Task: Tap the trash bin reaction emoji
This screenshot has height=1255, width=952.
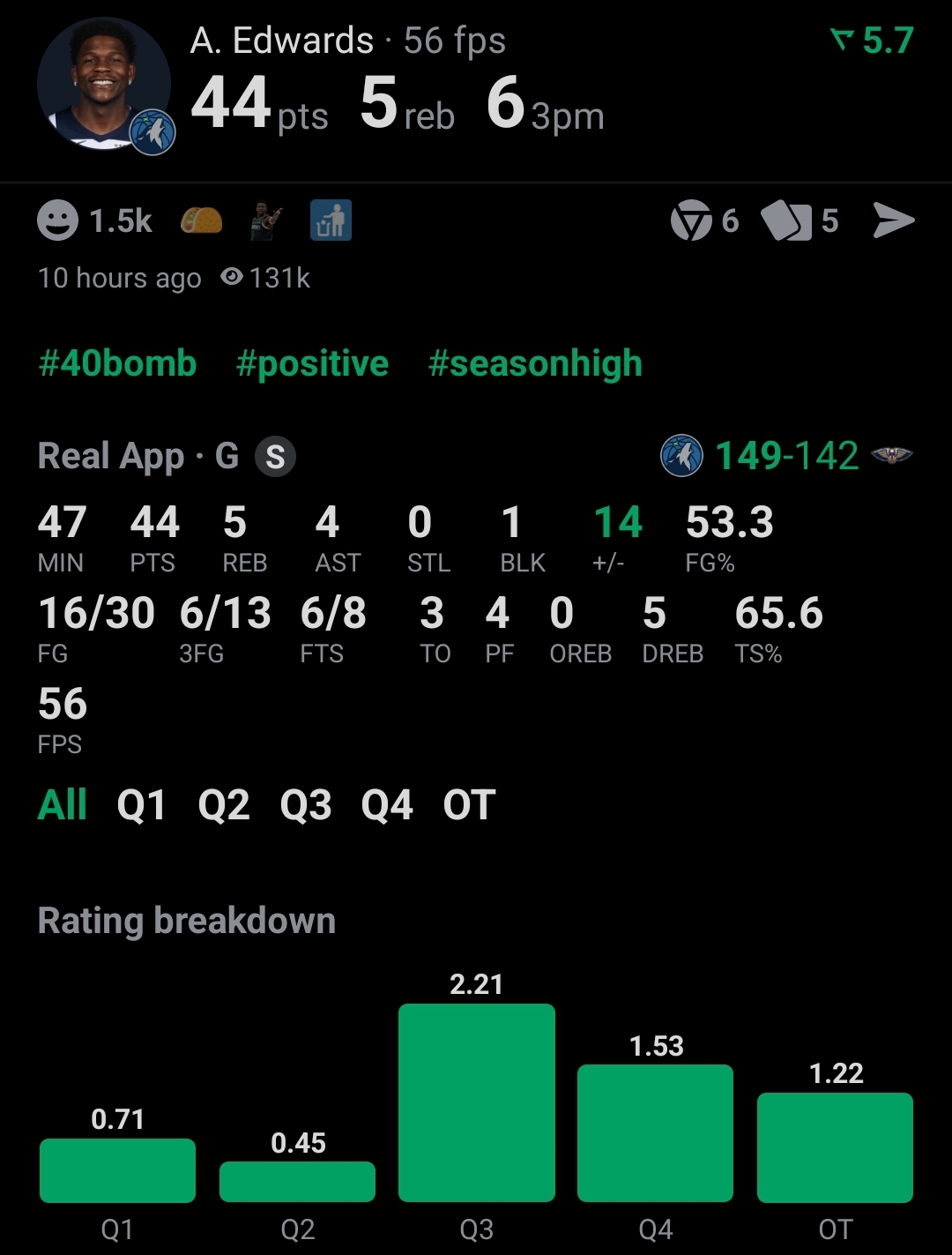Action: click(x=331, y=220)
